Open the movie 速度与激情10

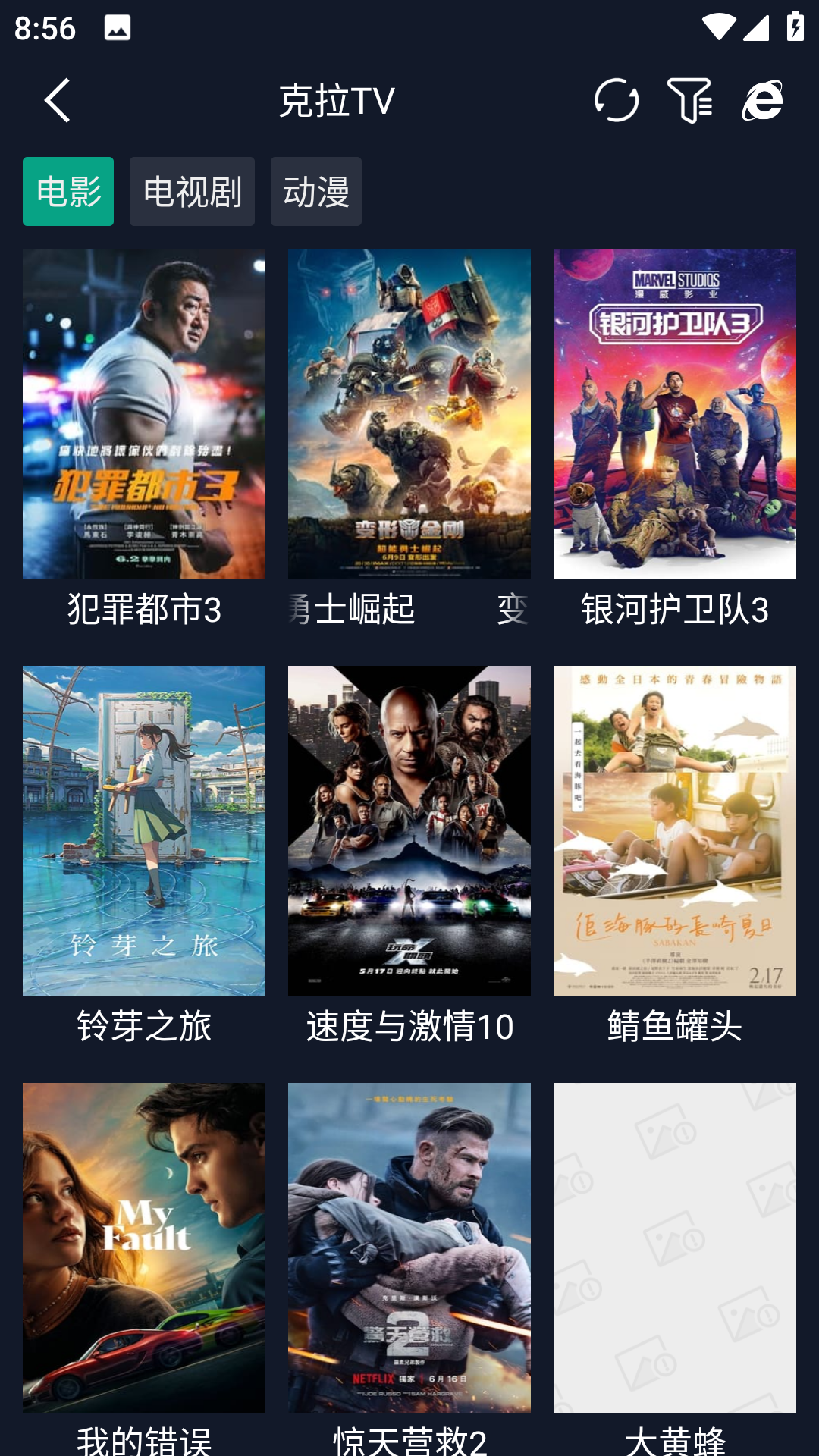pyautogui.click(x=409, y=831)
